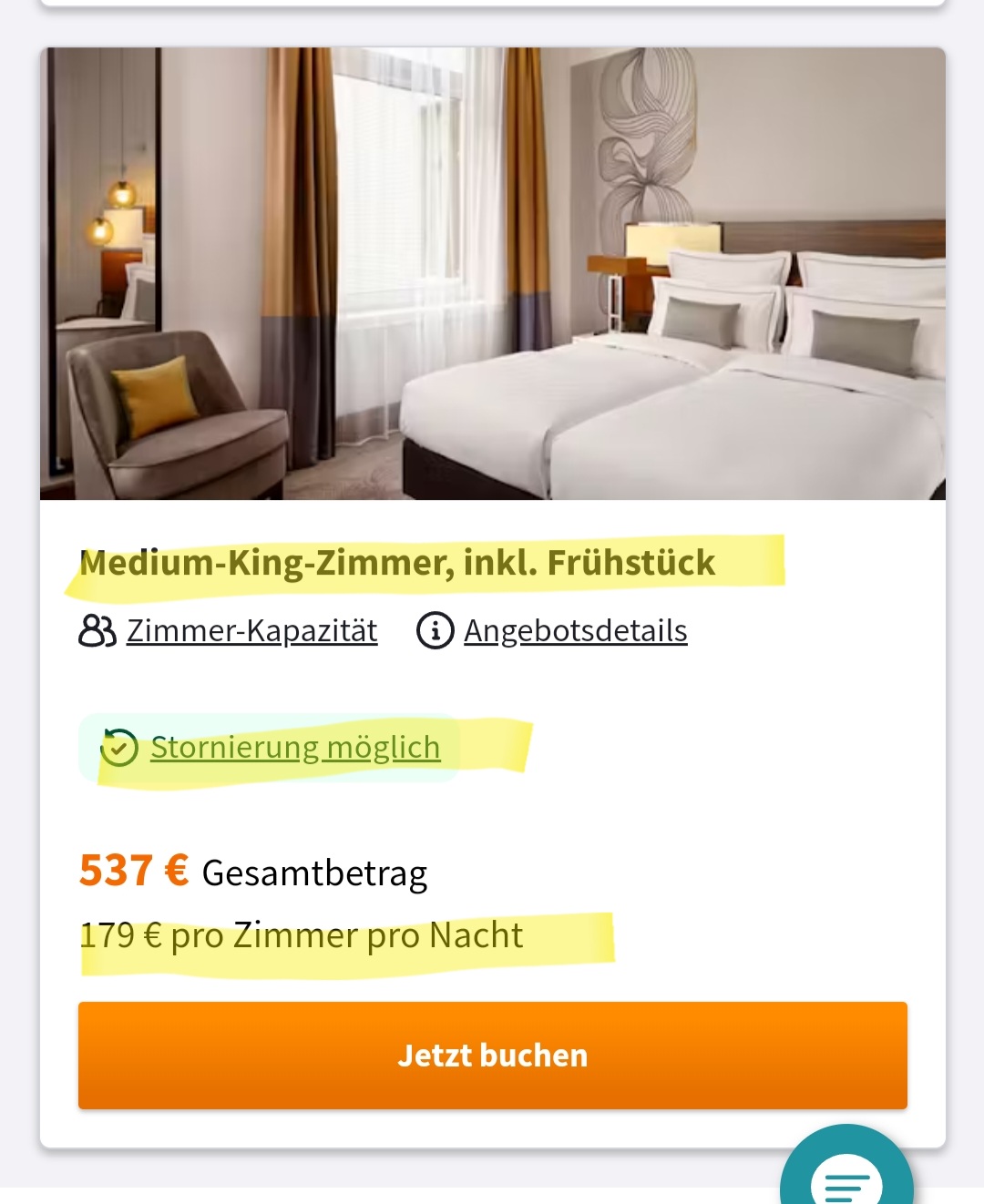View Angebotsdetails for the Medium-King-Zimmer
The height and width of the screenshot is (1204, 984).
[574, 630]
